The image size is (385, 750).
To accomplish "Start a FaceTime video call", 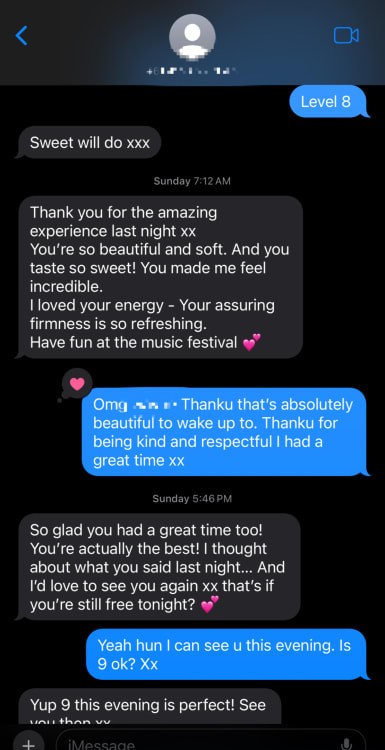I will [346, 35].
